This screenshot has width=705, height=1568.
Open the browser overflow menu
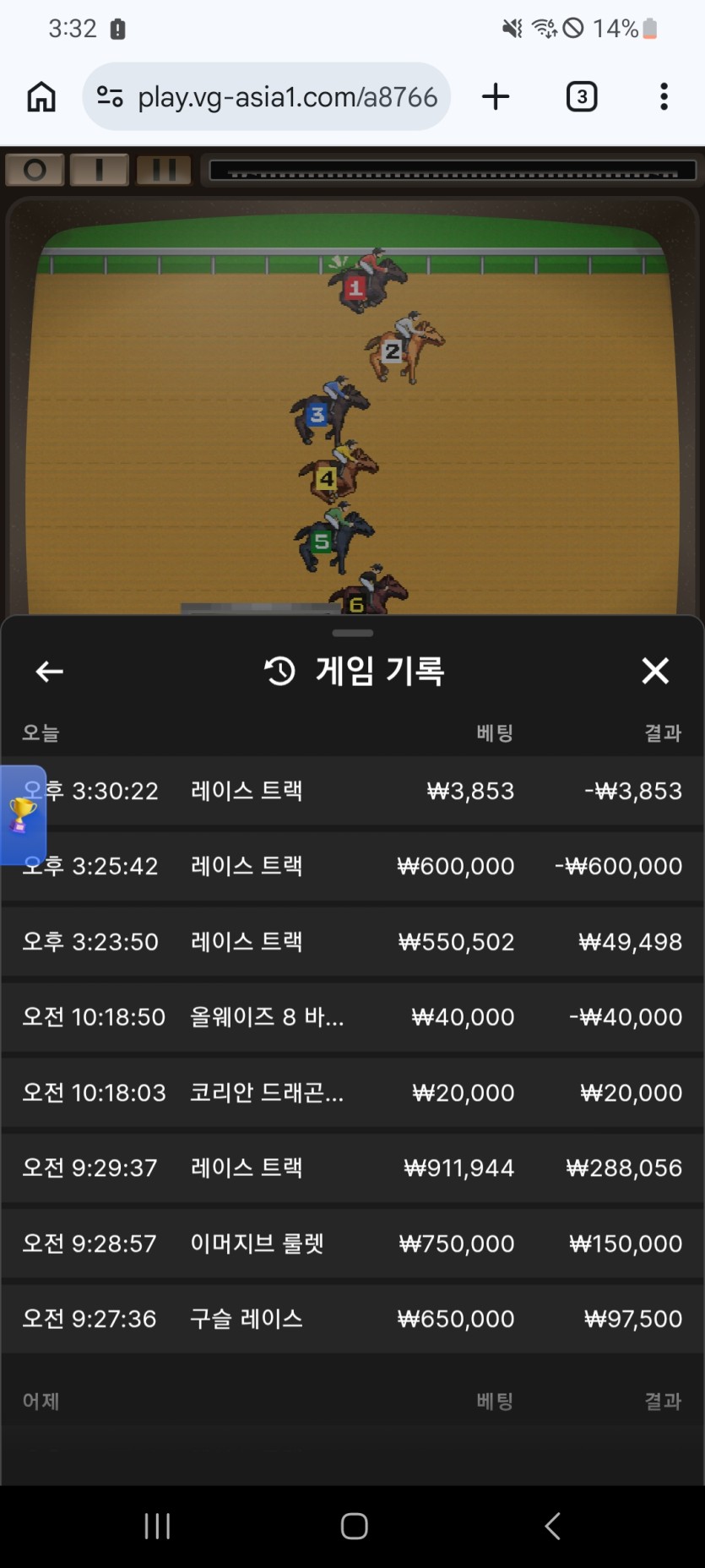[664, 97]
